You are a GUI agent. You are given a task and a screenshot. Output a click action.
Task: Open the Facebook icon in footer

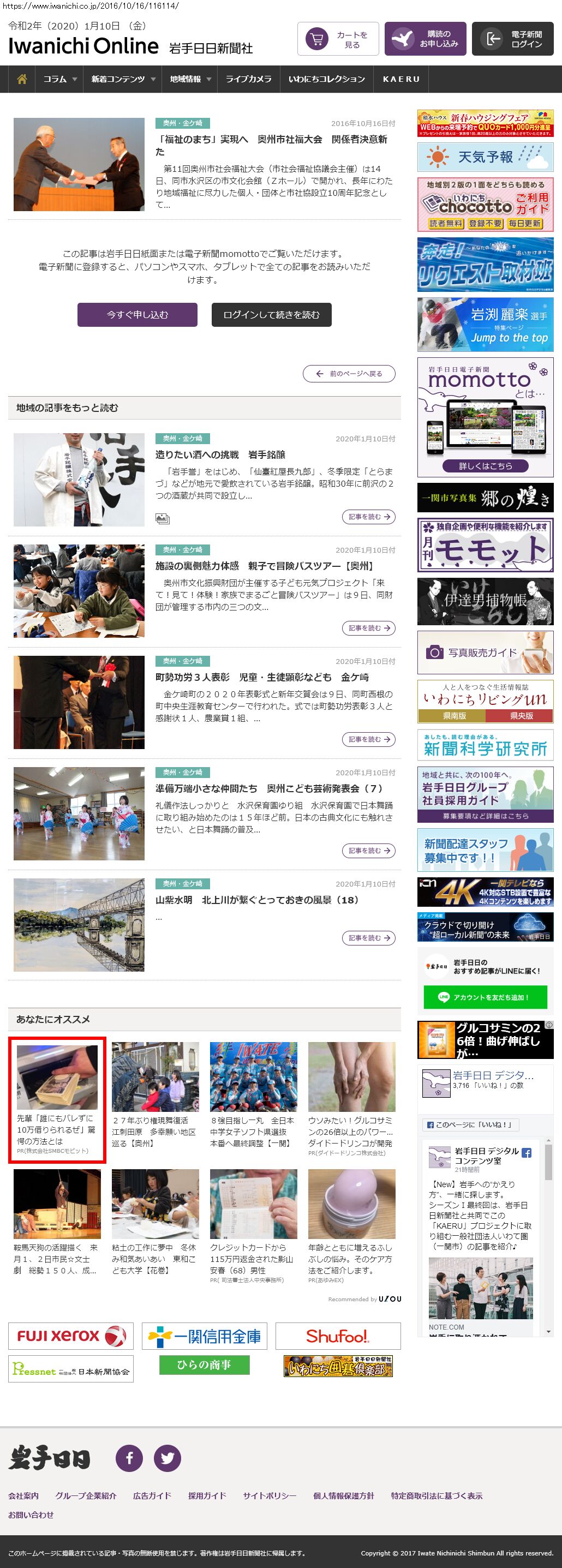129,1458
